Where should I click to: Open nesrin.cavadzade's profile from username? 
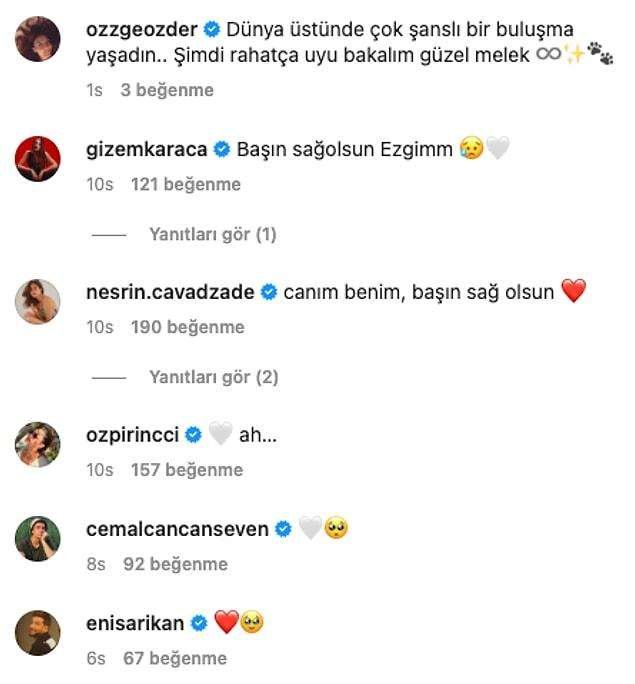[x=172, y=292]
